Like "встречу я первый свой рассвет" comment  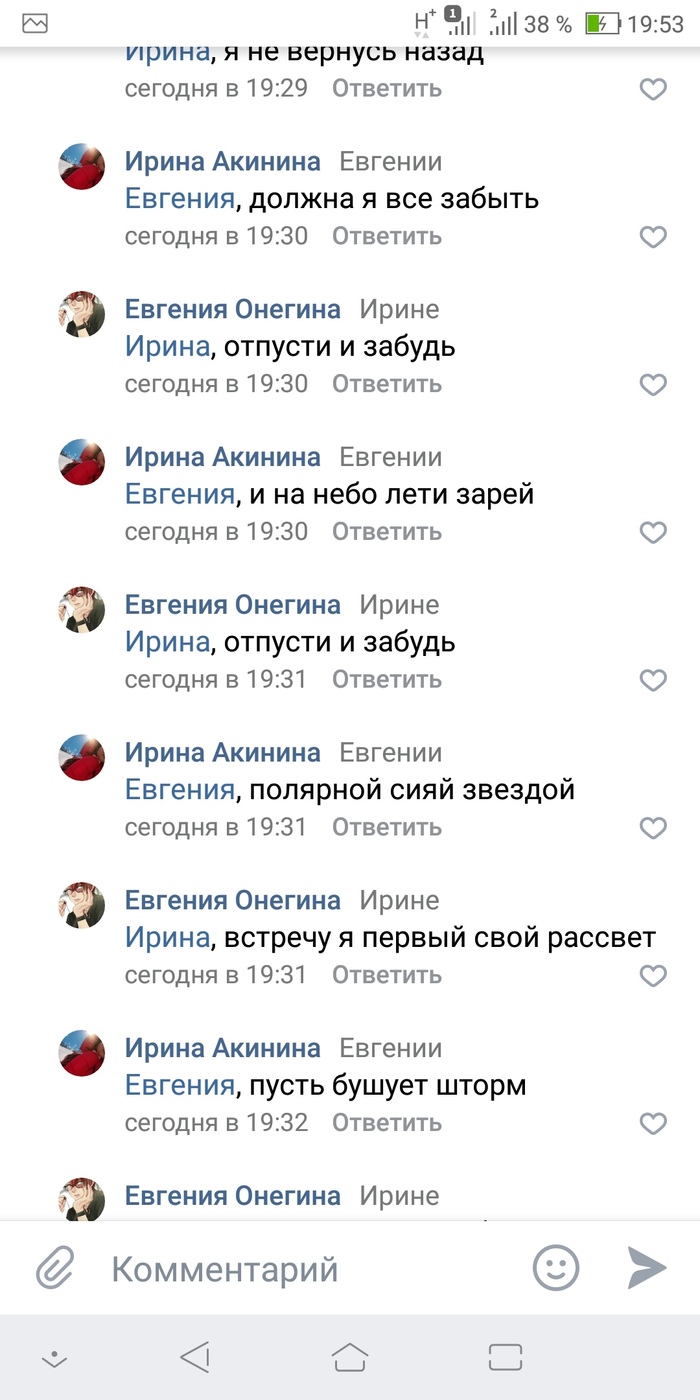tap(653, 976)
